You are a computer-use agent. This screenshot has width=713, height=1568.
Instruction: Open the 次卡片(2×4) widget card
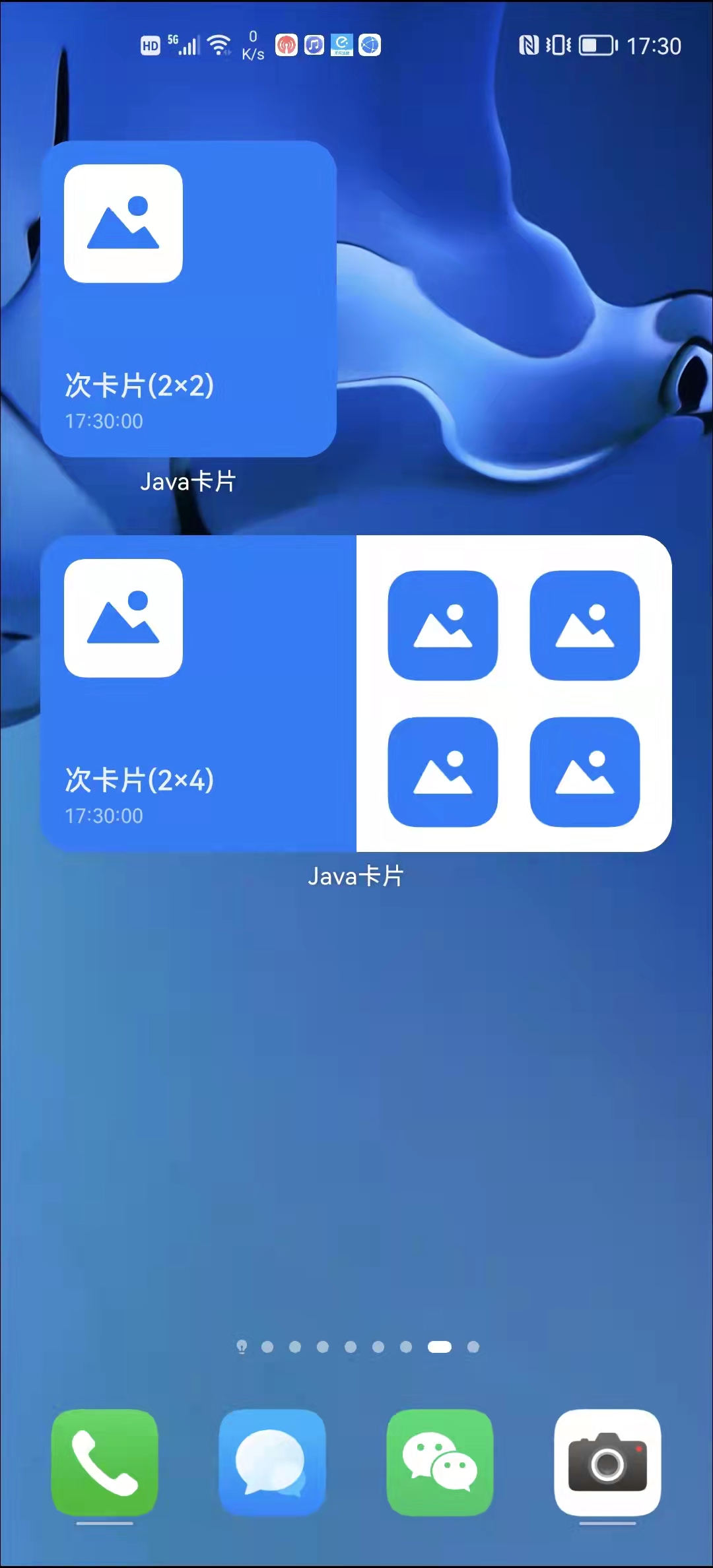(x=199, y=693)
